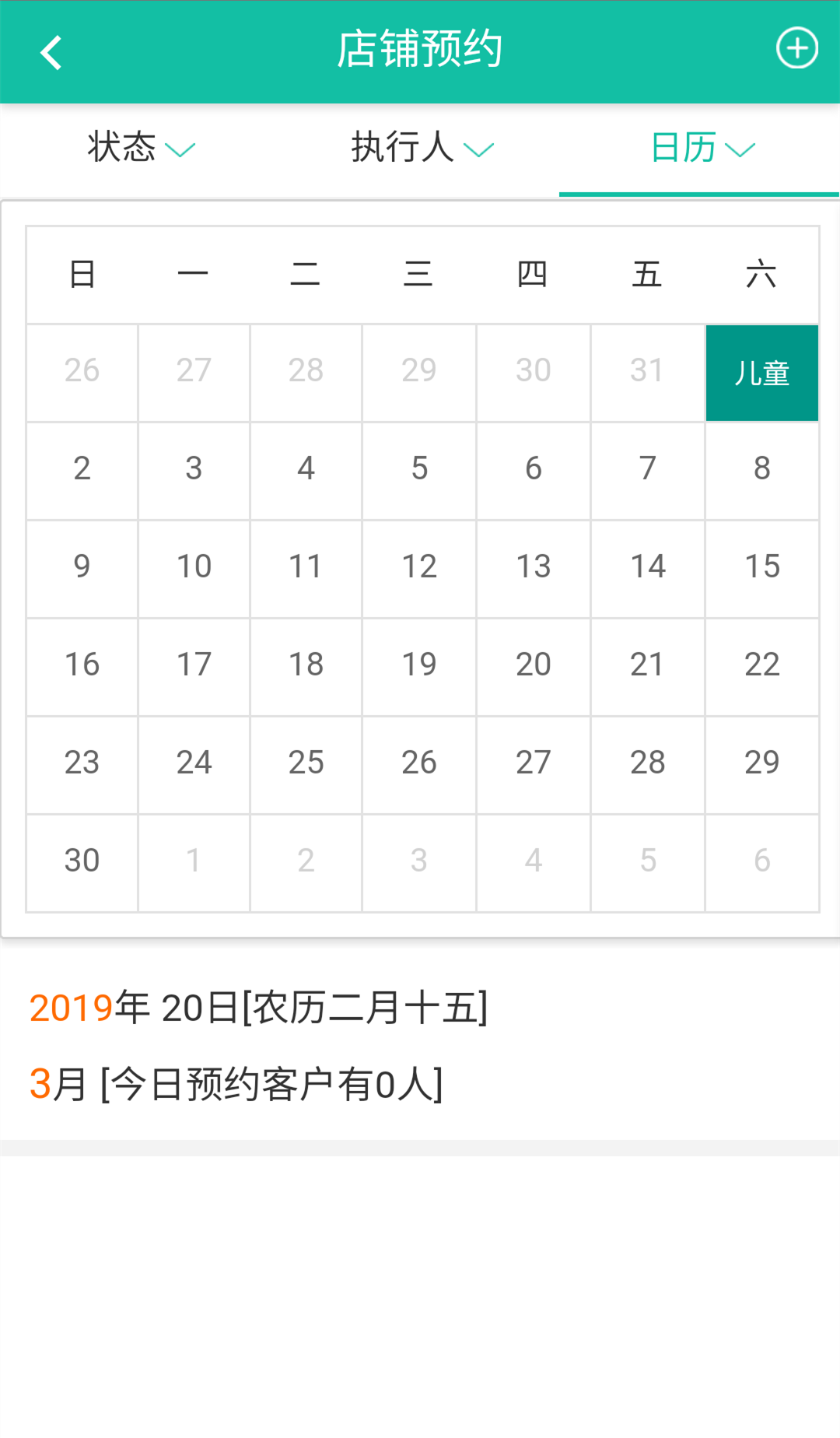
Task: Choose day 12 on the calendar
Action: pos(418,566)
